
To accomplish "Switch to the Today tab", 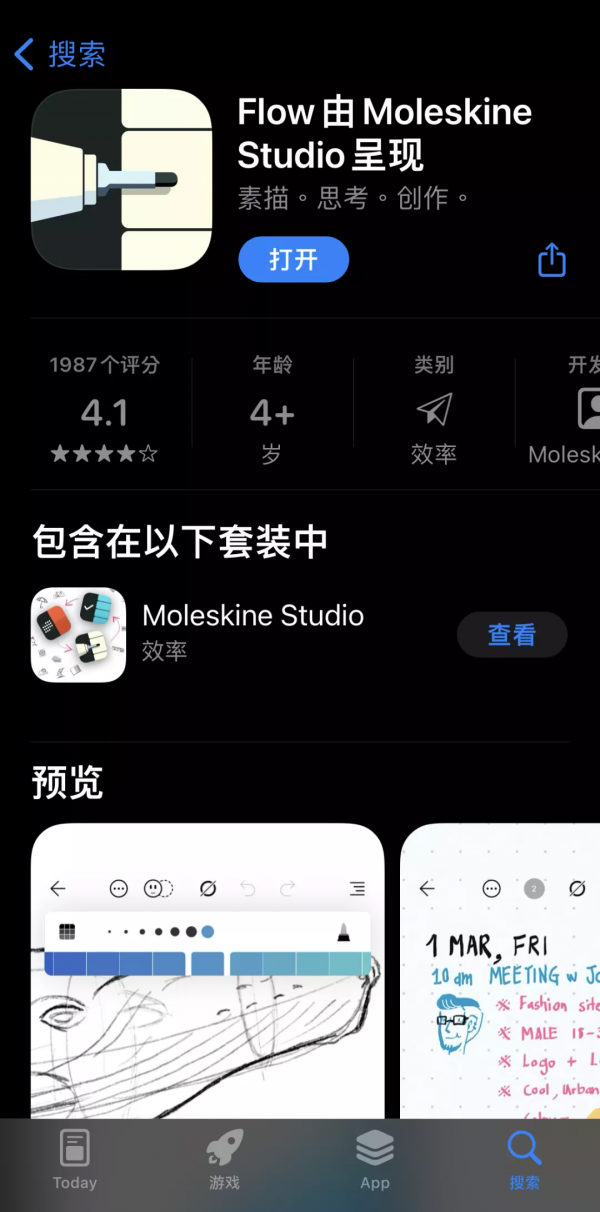I will pyautogui.click(x=75, y=1160).
